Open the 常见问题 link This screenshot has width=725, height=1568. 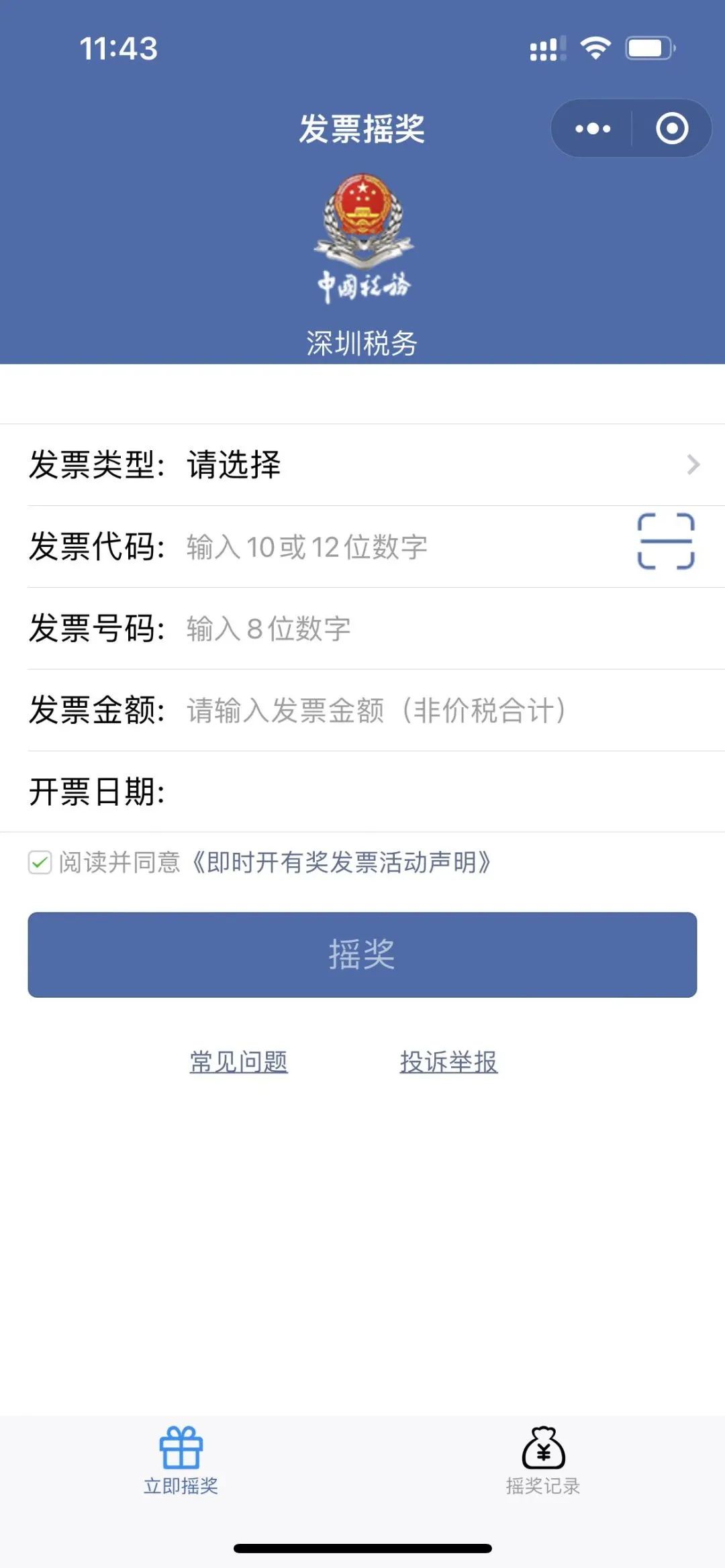240,1061
